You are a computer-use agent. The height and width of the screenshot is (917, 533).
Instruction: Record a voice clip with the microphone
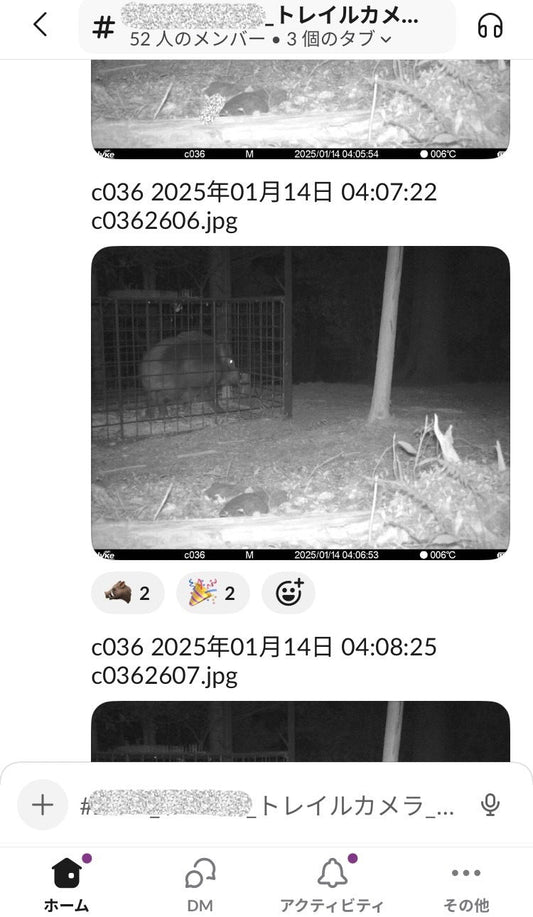490,805
